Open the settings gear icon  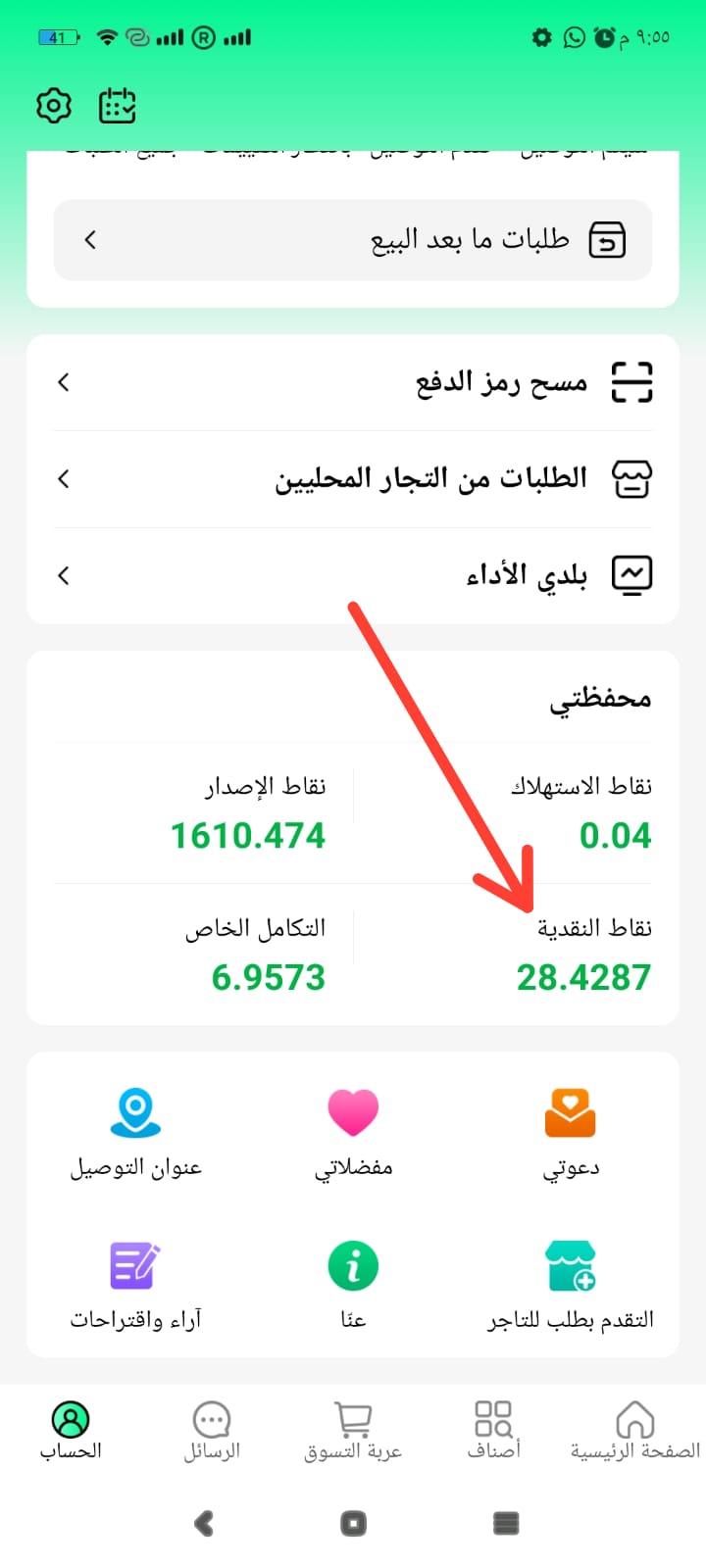point(54,105)
